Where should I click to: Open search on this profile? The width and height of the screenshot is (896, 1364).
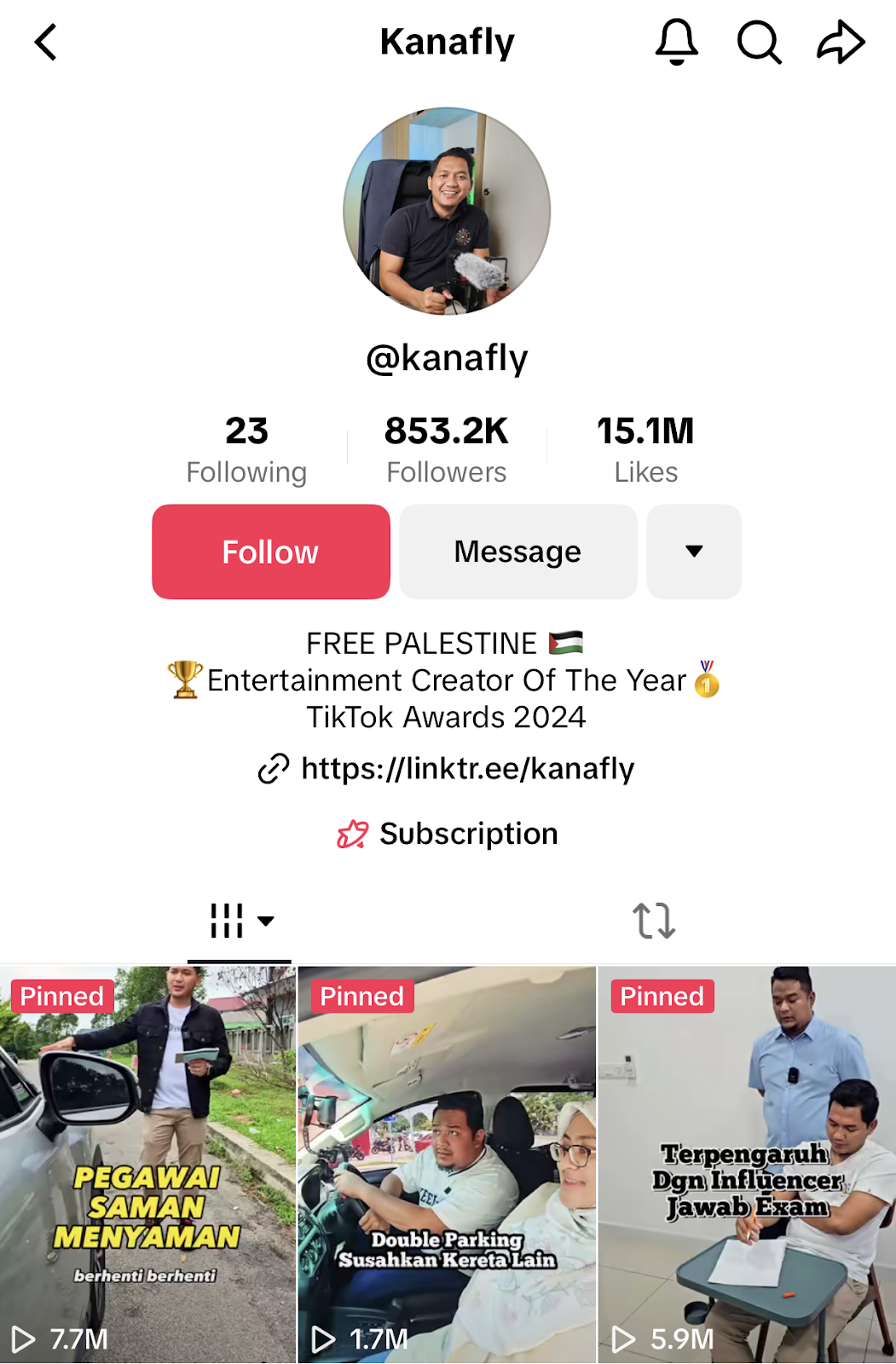(x=759, y=42)
